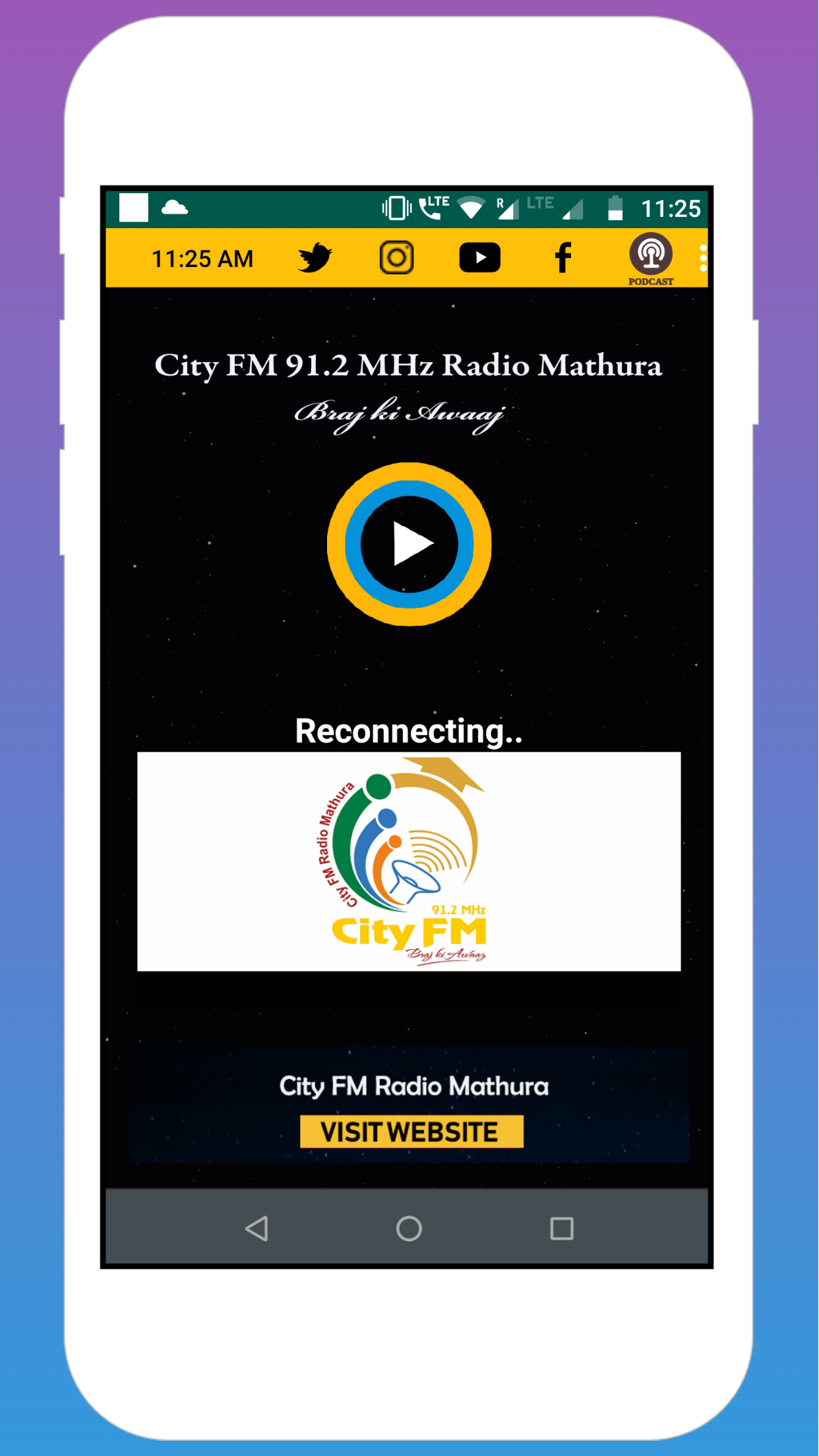Open the Twitter page
This screenshot has width=819, height=1456.
coord(315,258)
